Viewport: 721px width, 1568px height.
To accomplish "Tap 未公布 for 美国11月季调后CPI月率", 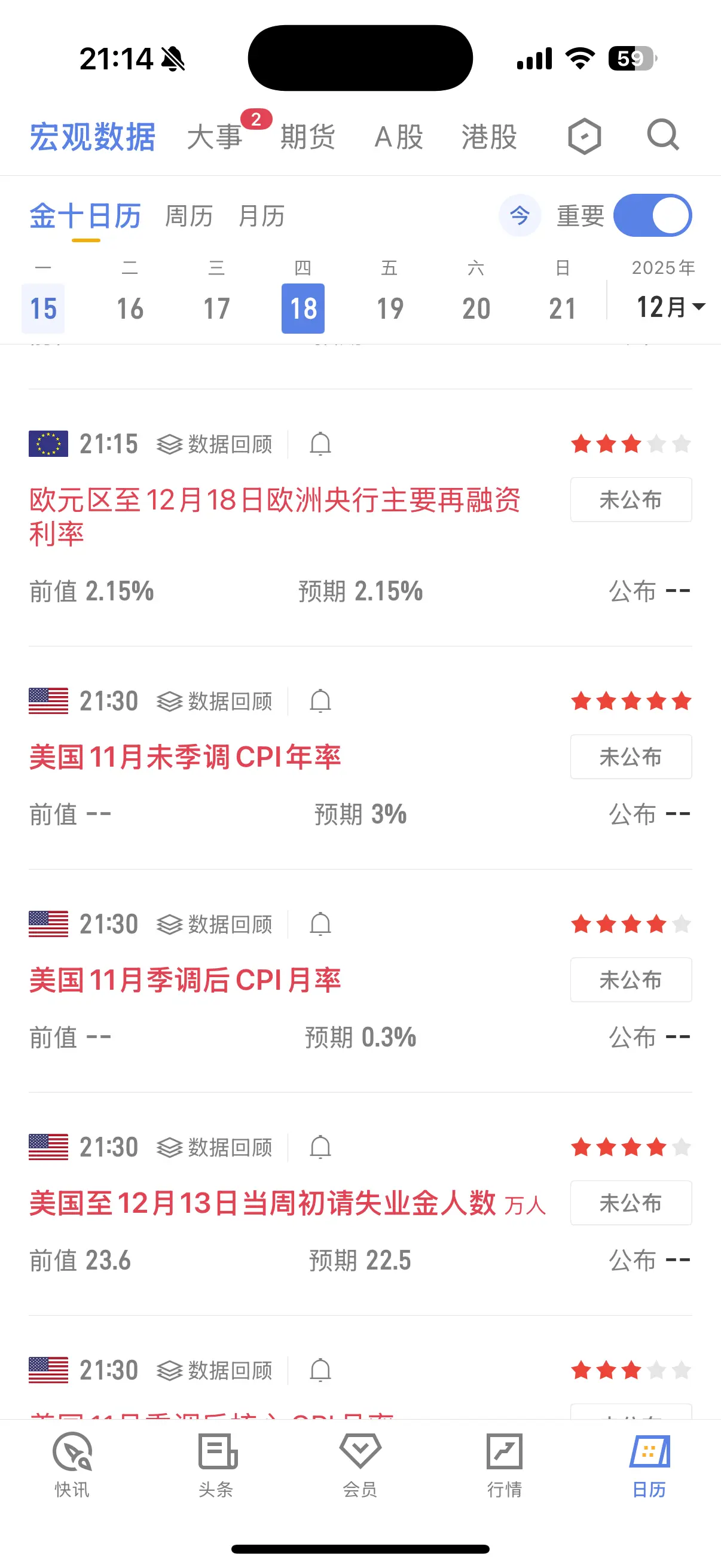I will pyautogui.click(x=630, y=980).
